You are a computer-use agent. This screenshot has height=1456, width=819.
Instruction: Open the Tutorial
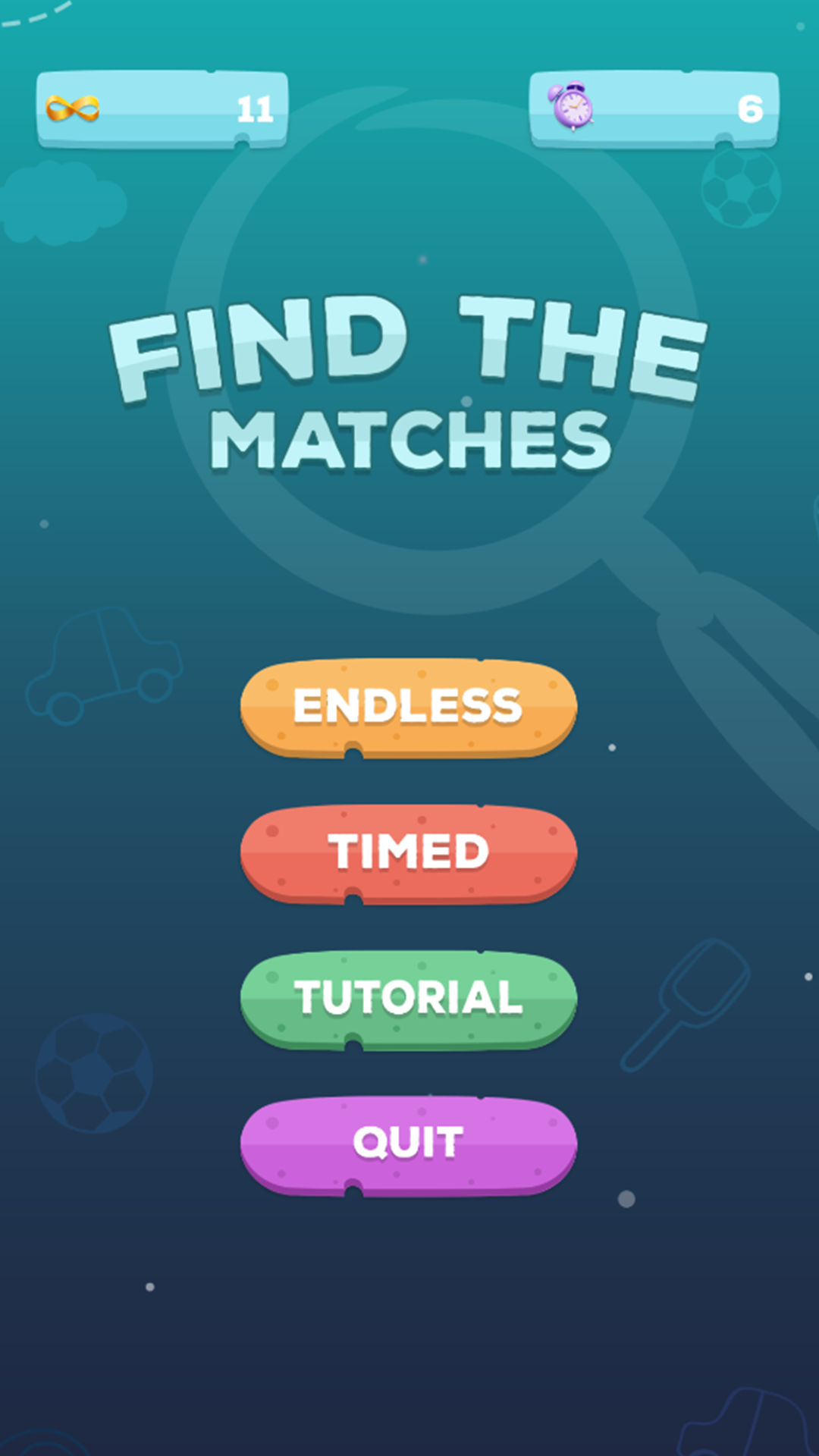click(409, 999)
